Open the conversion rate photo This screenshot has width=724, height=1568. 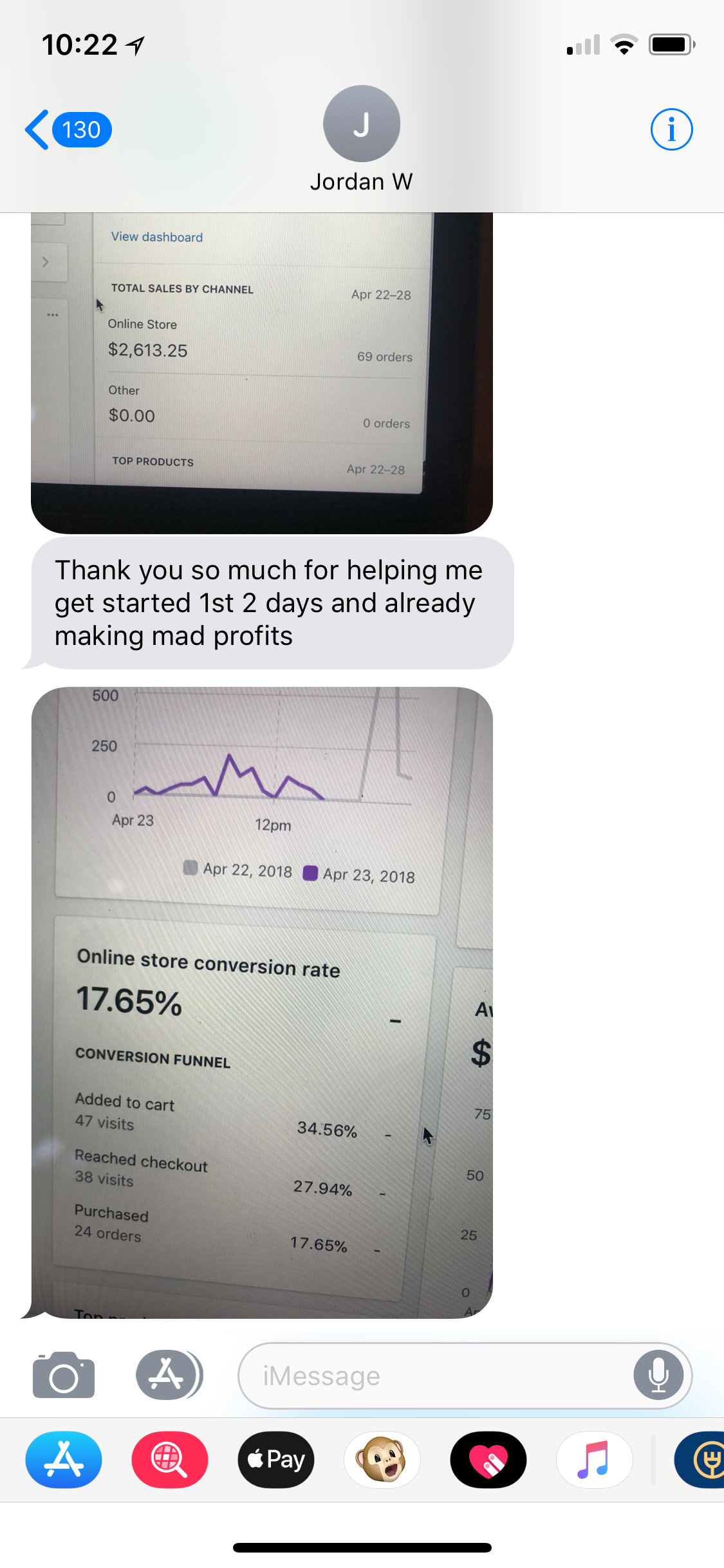(x=261, y=1002)
